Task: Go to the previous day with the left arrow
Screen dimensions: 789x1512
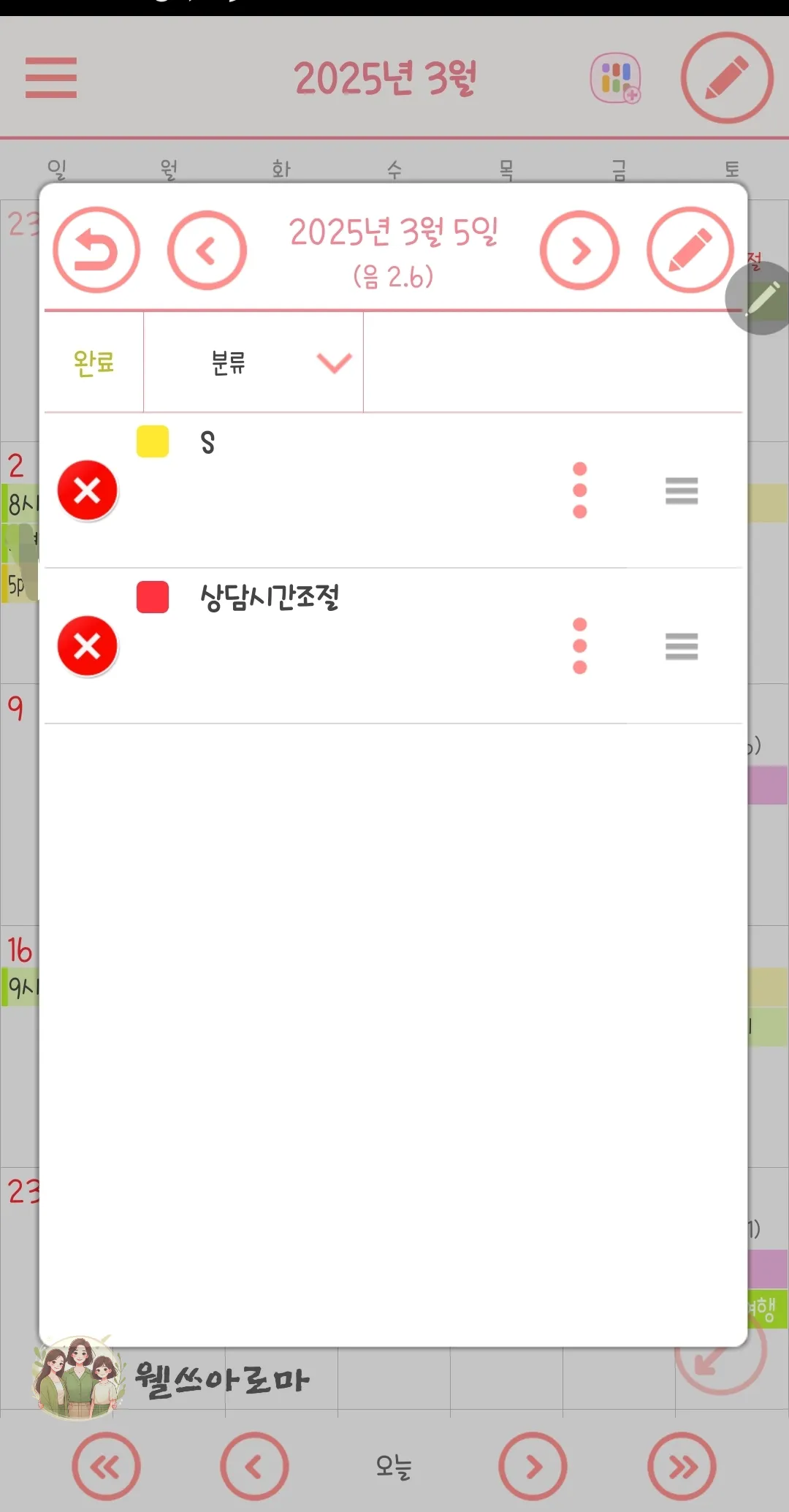Action: (x=207, y=249)
